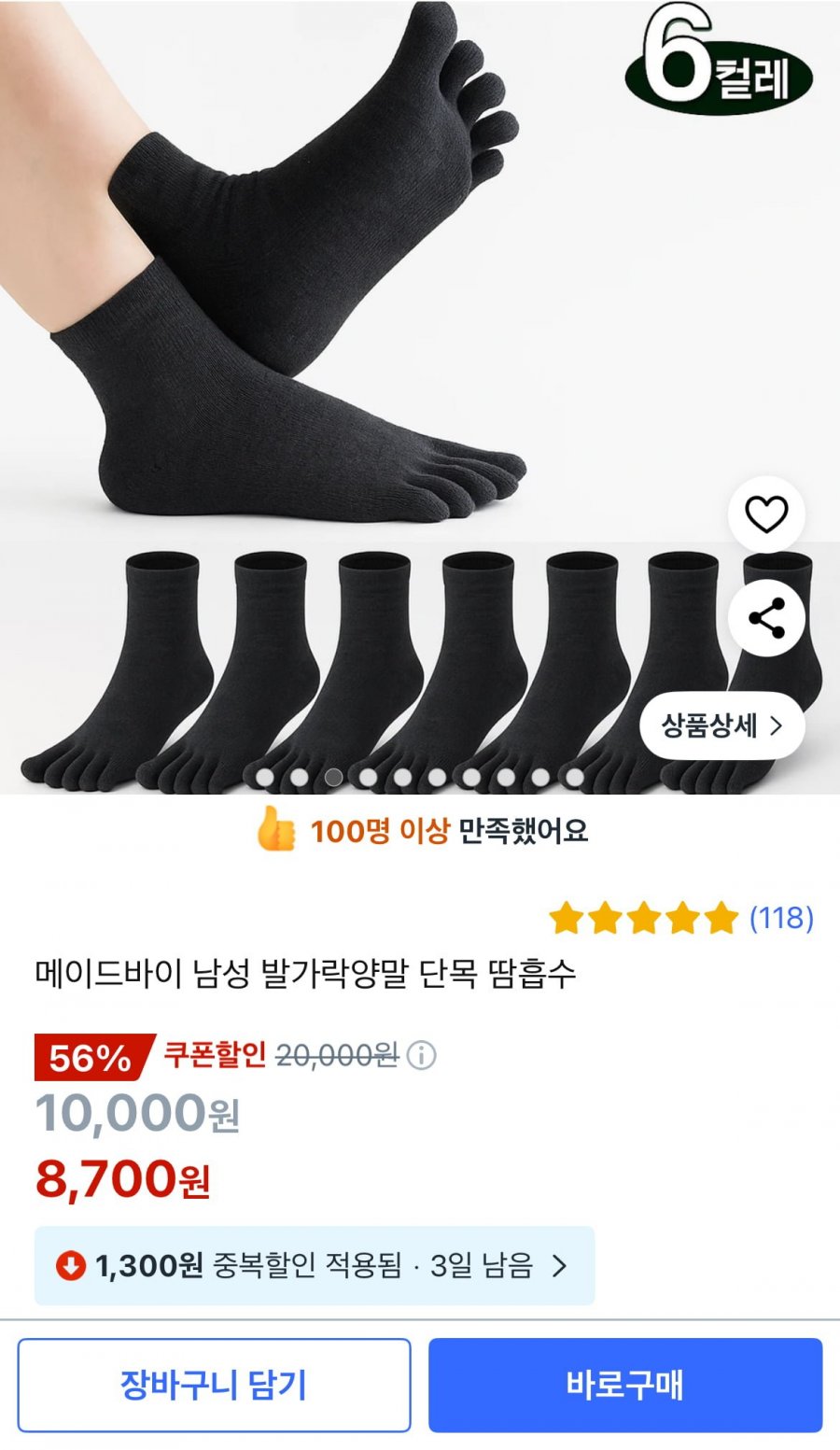The width and height of the screenshot is (840, 1450).
Task: Share this sock product
Action: 766,619
